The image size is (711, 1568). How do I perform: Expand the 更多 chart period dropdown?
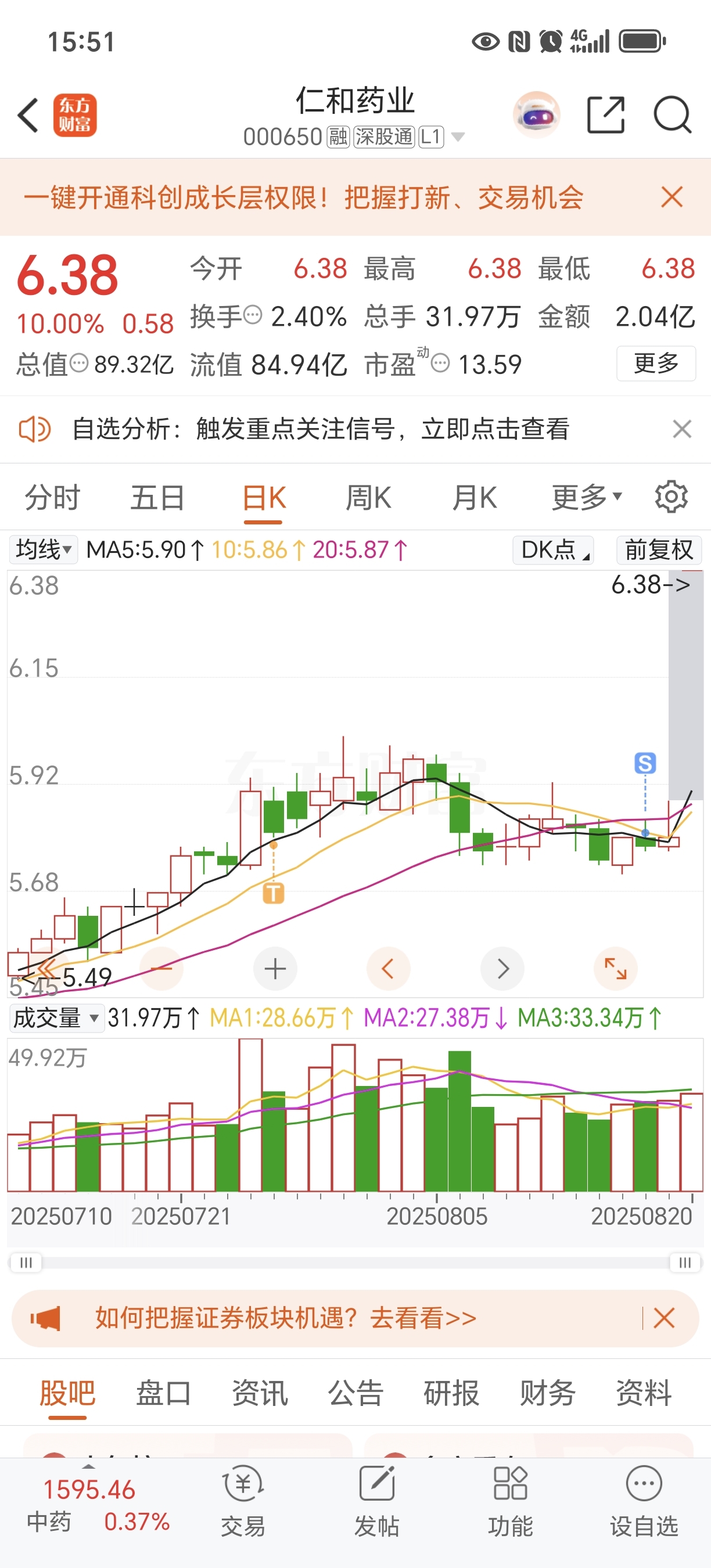pos(587,497)
